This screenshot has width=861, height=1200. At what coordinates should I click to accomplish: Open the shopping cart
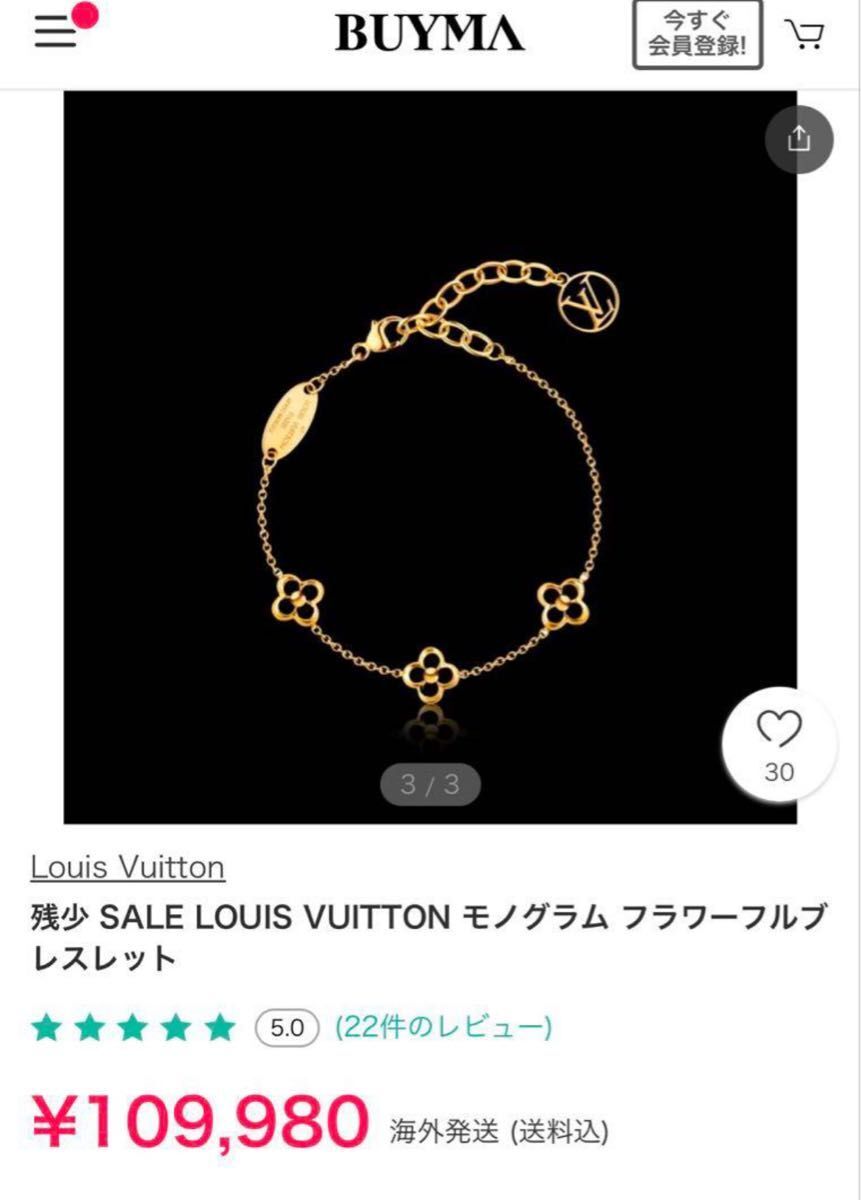coord(803,35)
